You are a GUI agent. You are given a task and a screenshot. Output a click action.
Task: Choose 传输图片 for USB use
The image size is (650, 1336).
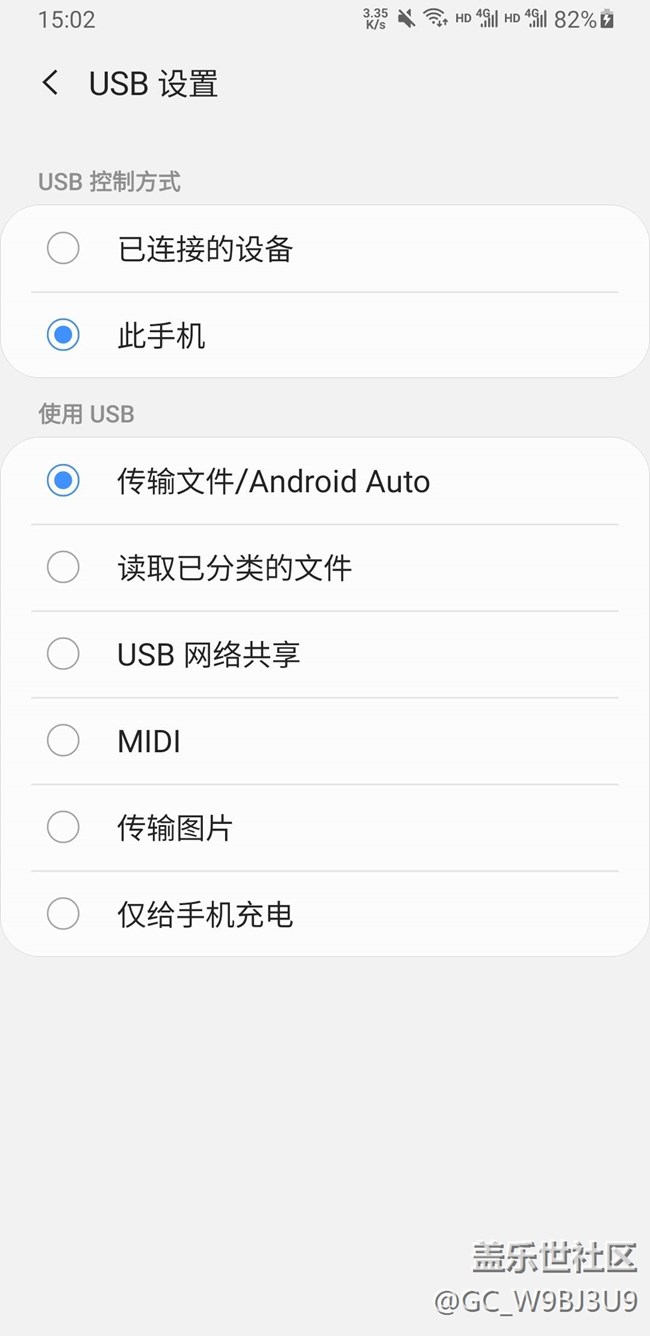point(63,827)
